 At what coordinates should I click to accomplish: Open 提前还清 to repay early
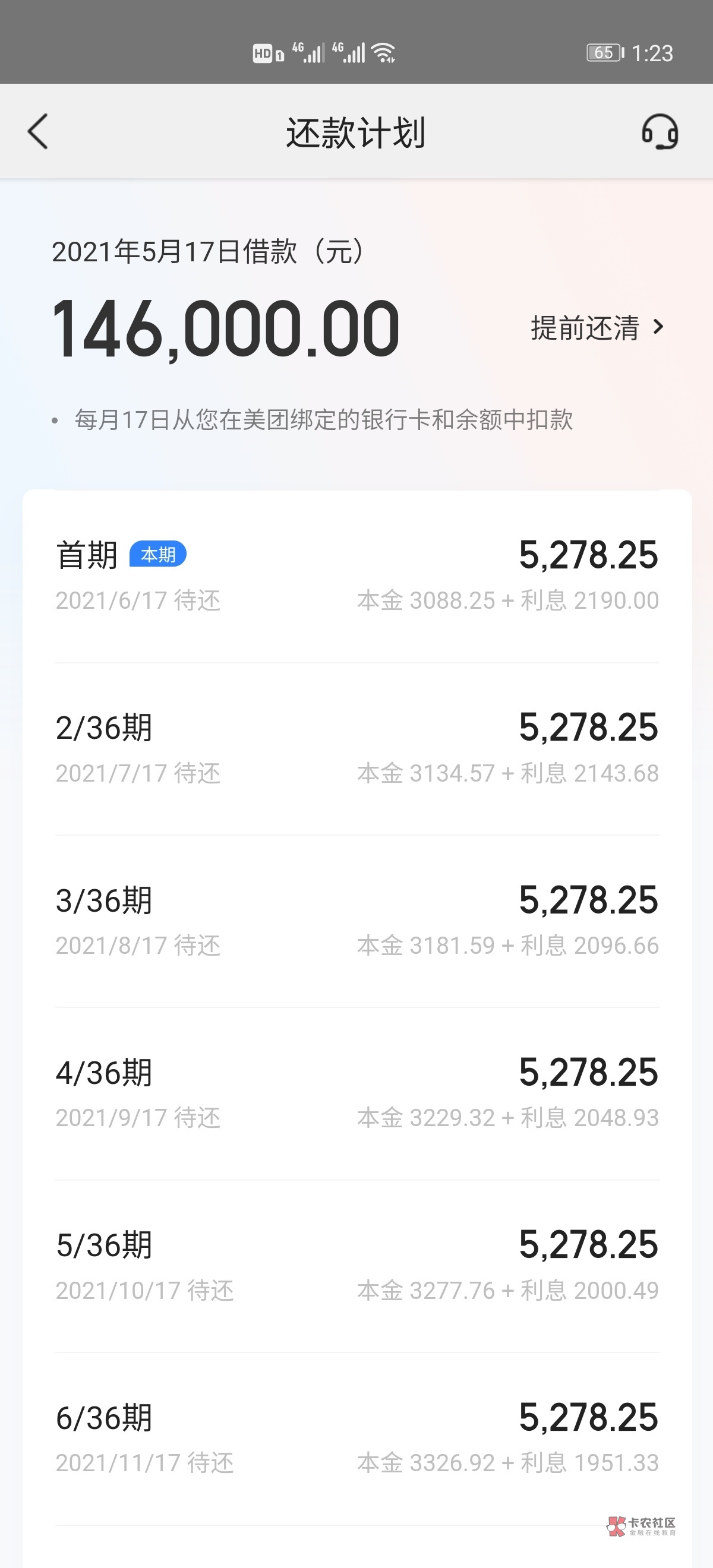(x=597, y=327)
